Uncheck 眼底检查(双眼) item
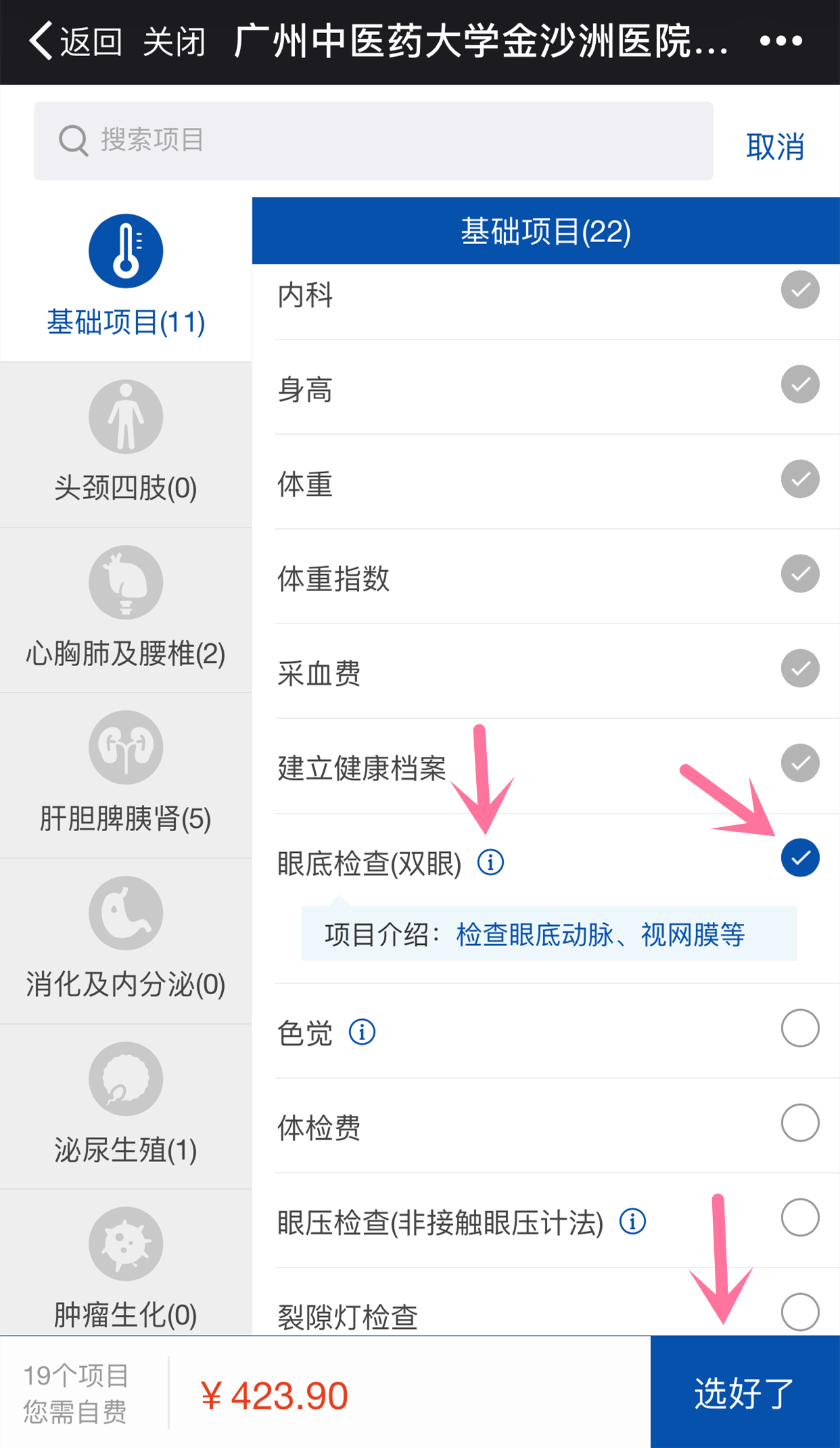This screenshot has width=840, height=1448. 800,858
